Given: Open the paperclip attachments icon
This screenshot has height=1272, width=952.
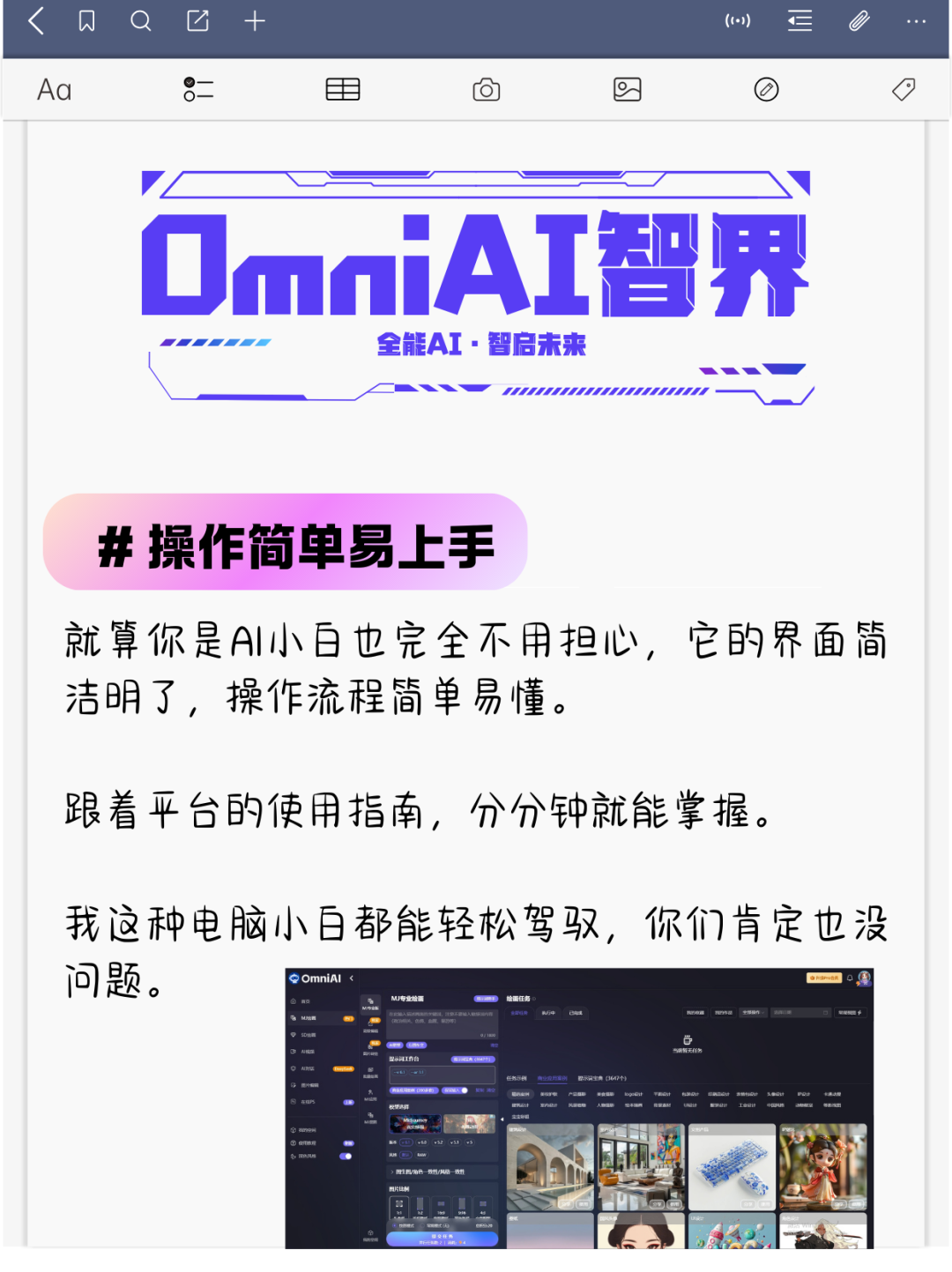Looking at the screenshot, I should click(x=859, y=21).
